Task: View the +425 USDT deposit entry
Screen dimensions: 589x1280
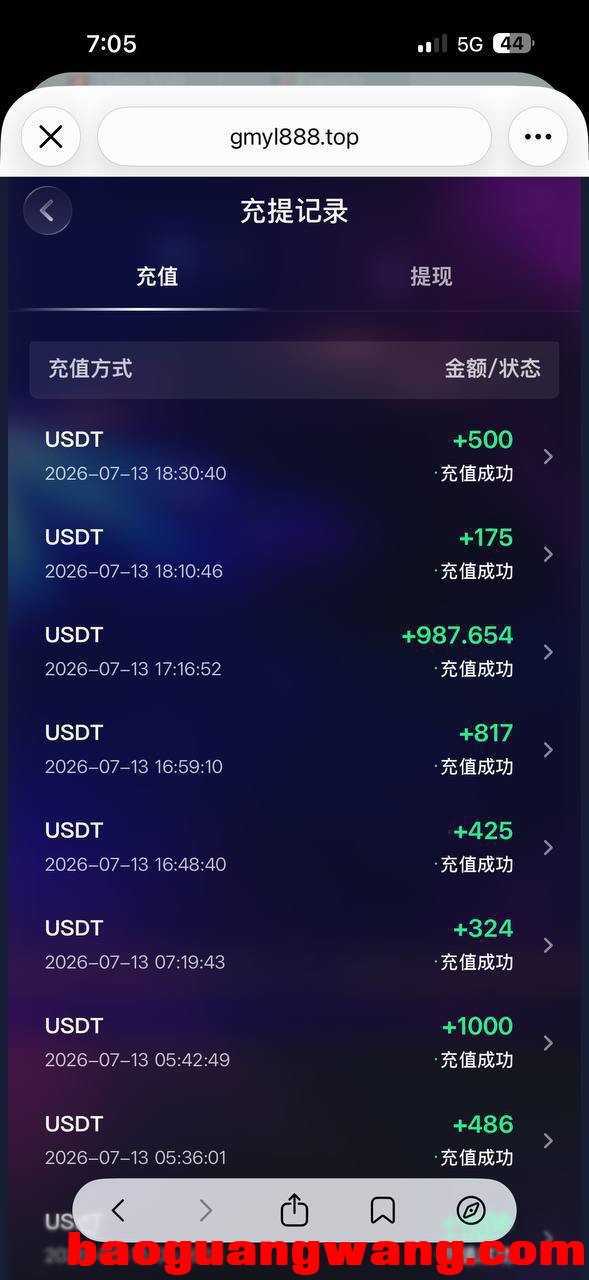Action: [x=294, y=848]
